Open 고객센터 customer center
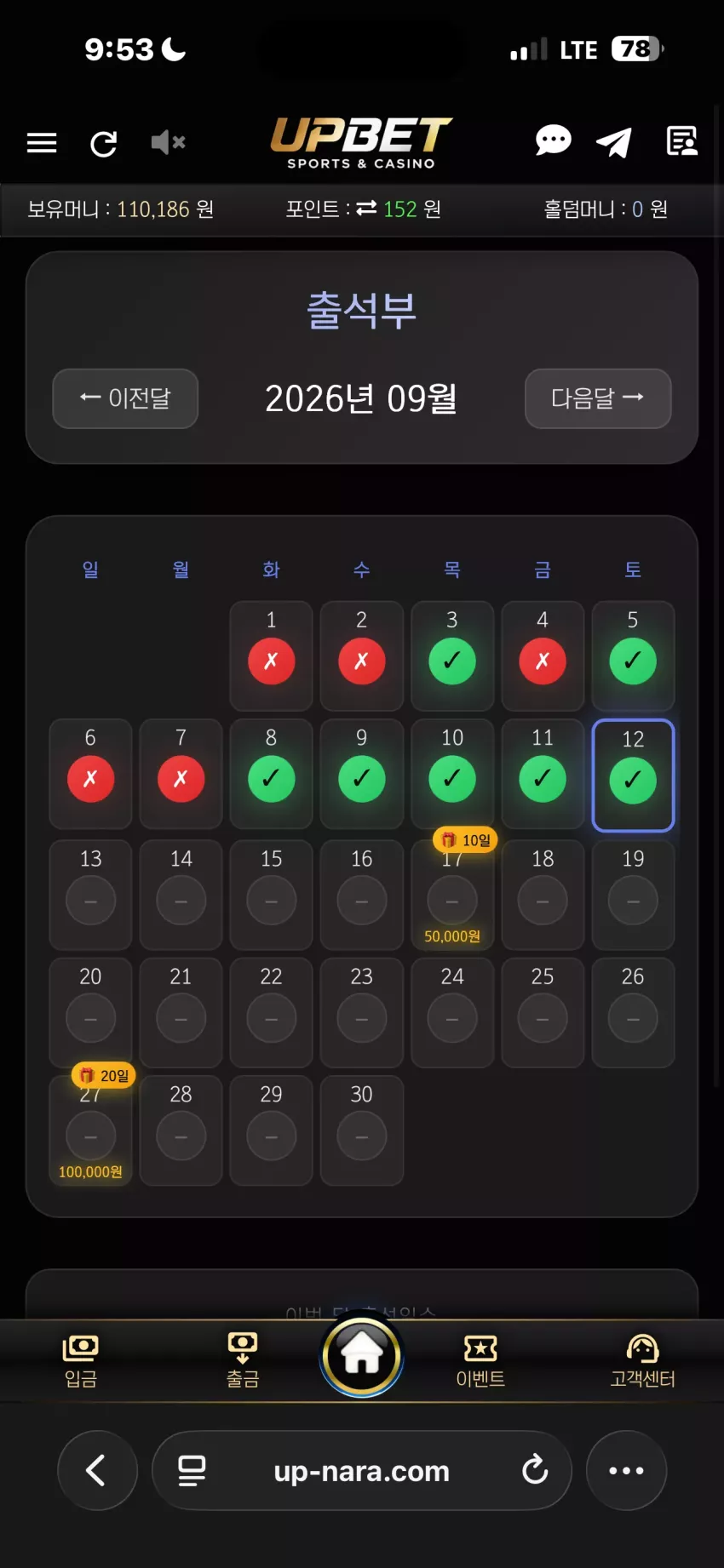The width and height of the screenshot is (724, 1568). [x=642, y=1361]
